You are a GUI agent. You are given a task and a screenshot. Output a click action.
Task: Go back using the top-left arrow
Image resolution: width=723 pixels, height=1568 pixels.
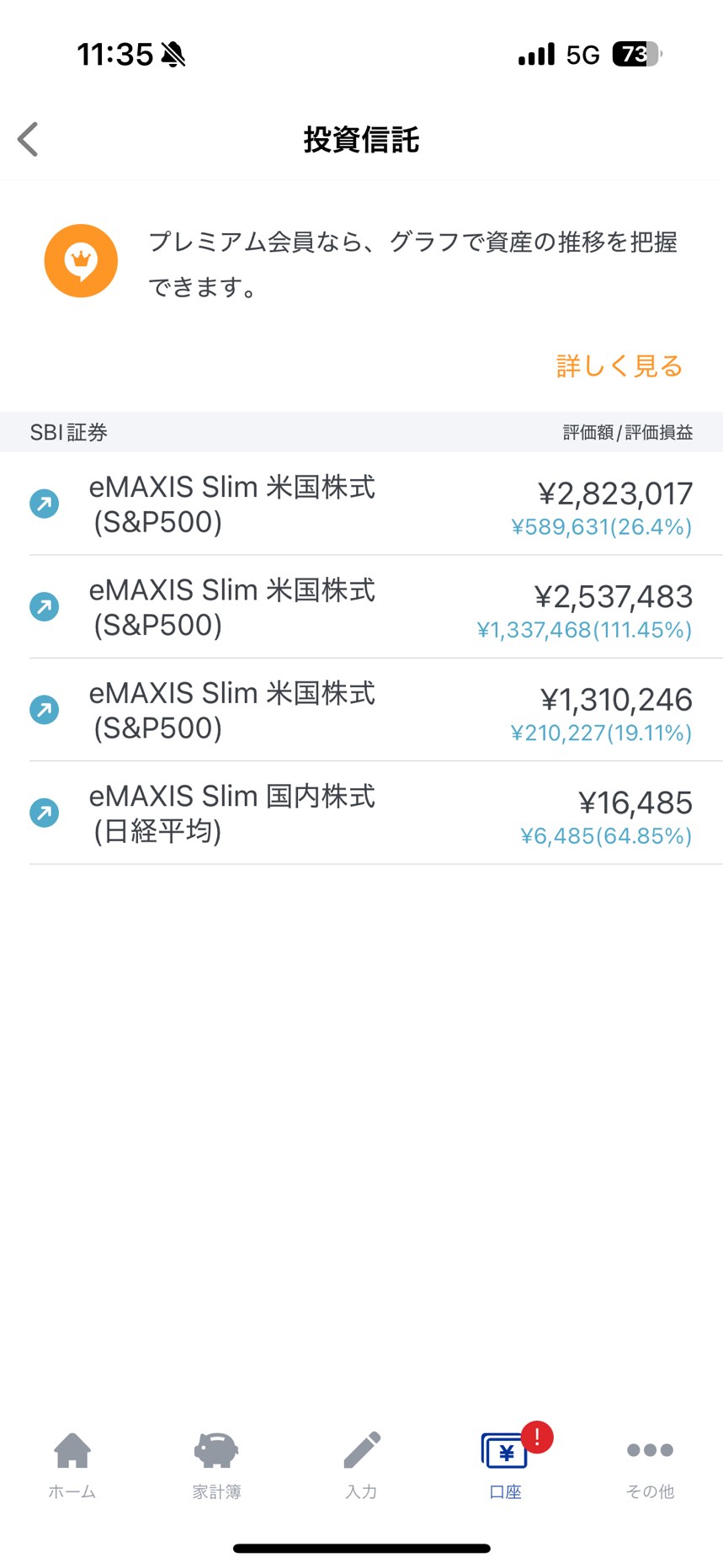pos(29,140)
